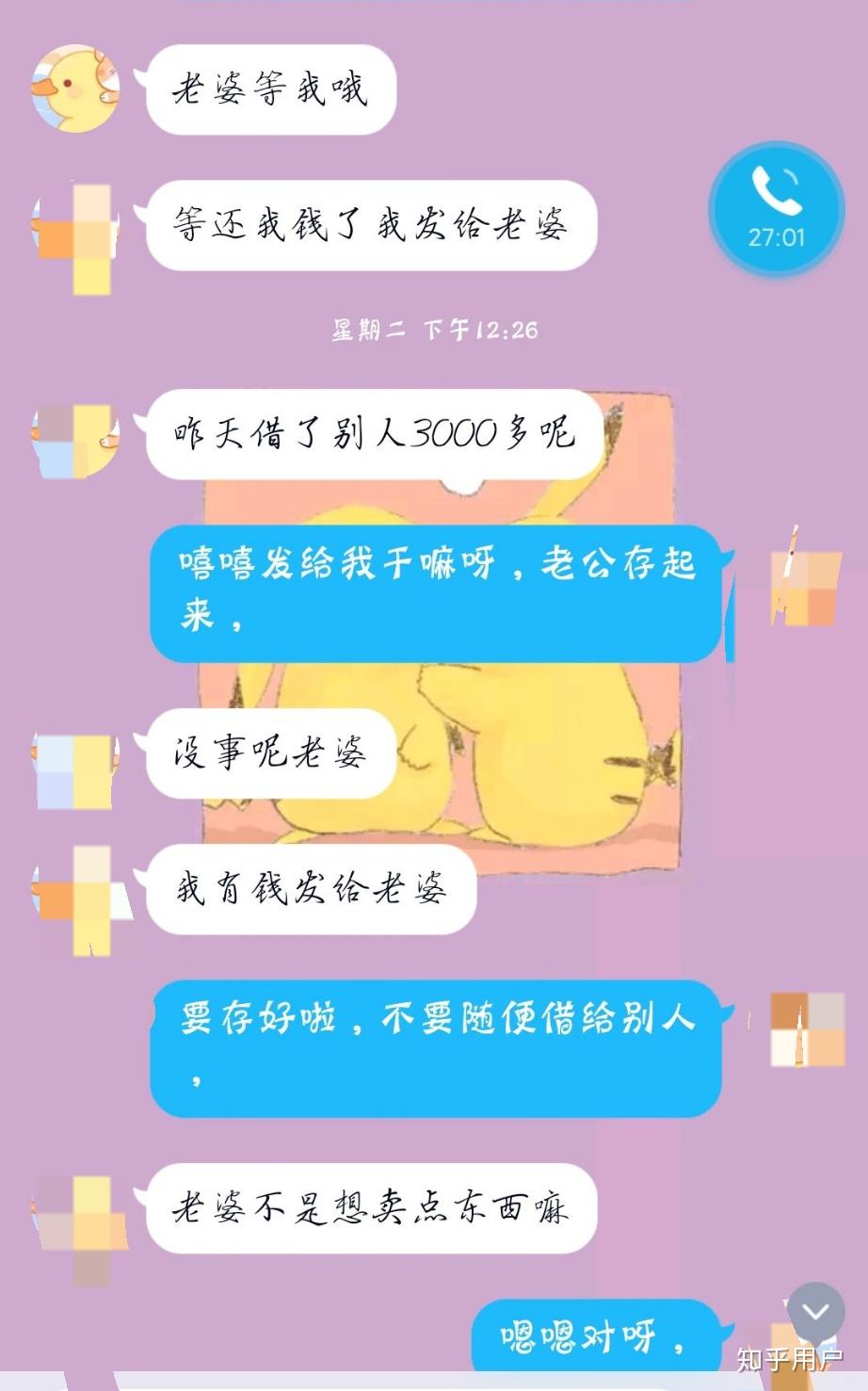The height and width of the screenshot is (1391, 868).
Task: Open the duck avatar beside 老婆等我哦
Action: 75,89
